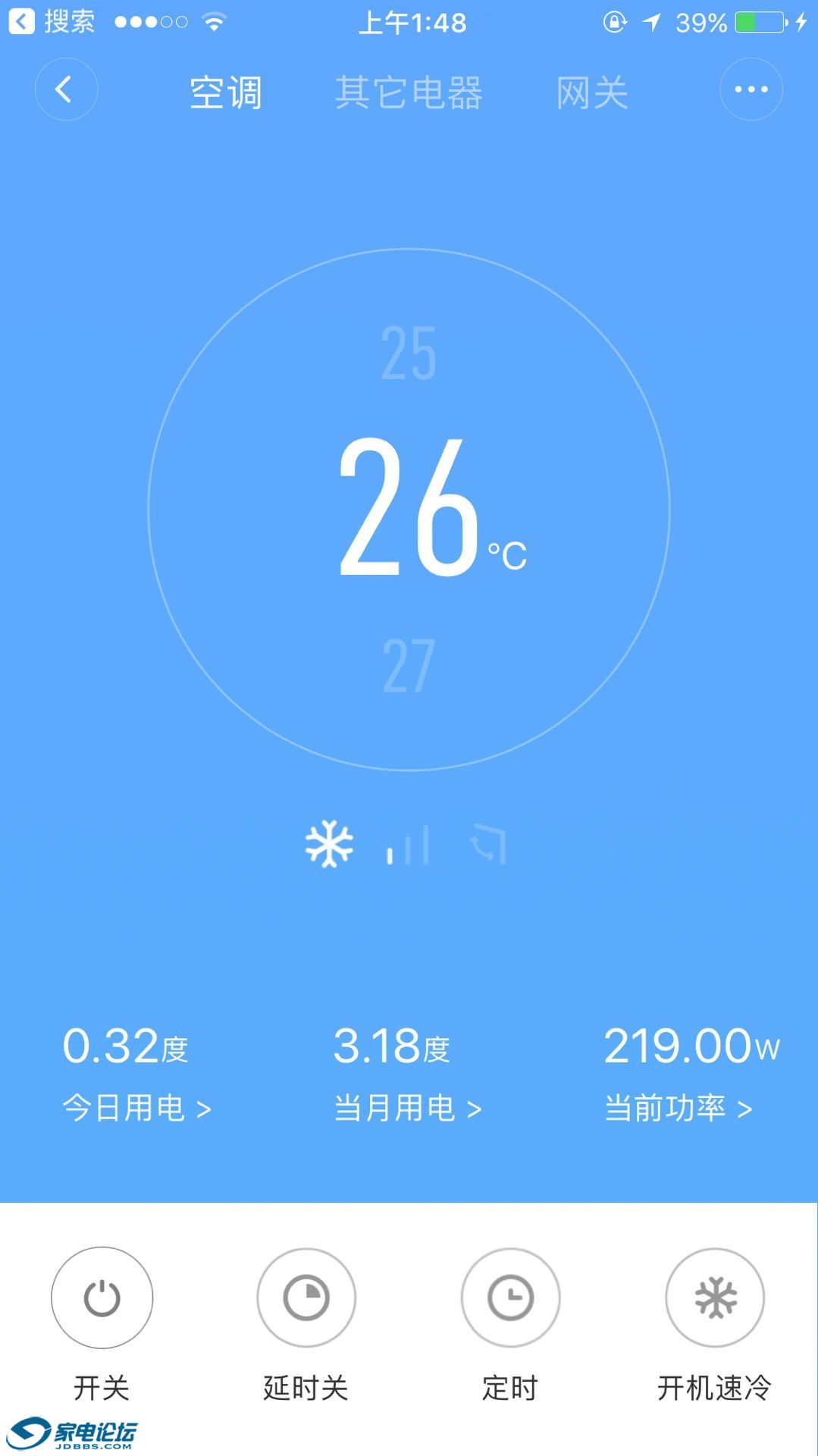Select the 空调 tab
The width and height of the screenshot is (818, 1456).
click(225, 93)
